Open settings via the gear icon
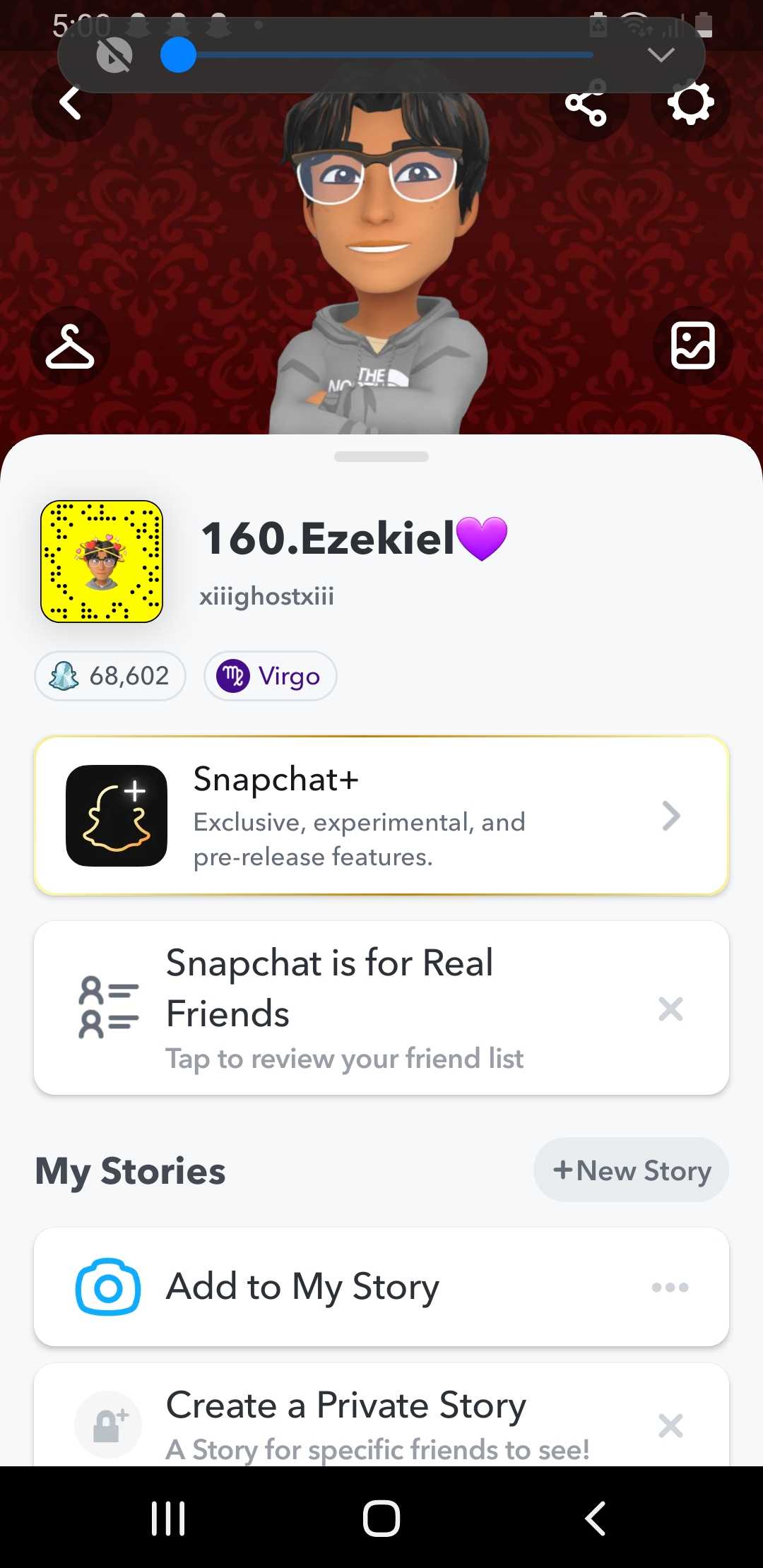 pyautogui.click(x=690, y=104)
